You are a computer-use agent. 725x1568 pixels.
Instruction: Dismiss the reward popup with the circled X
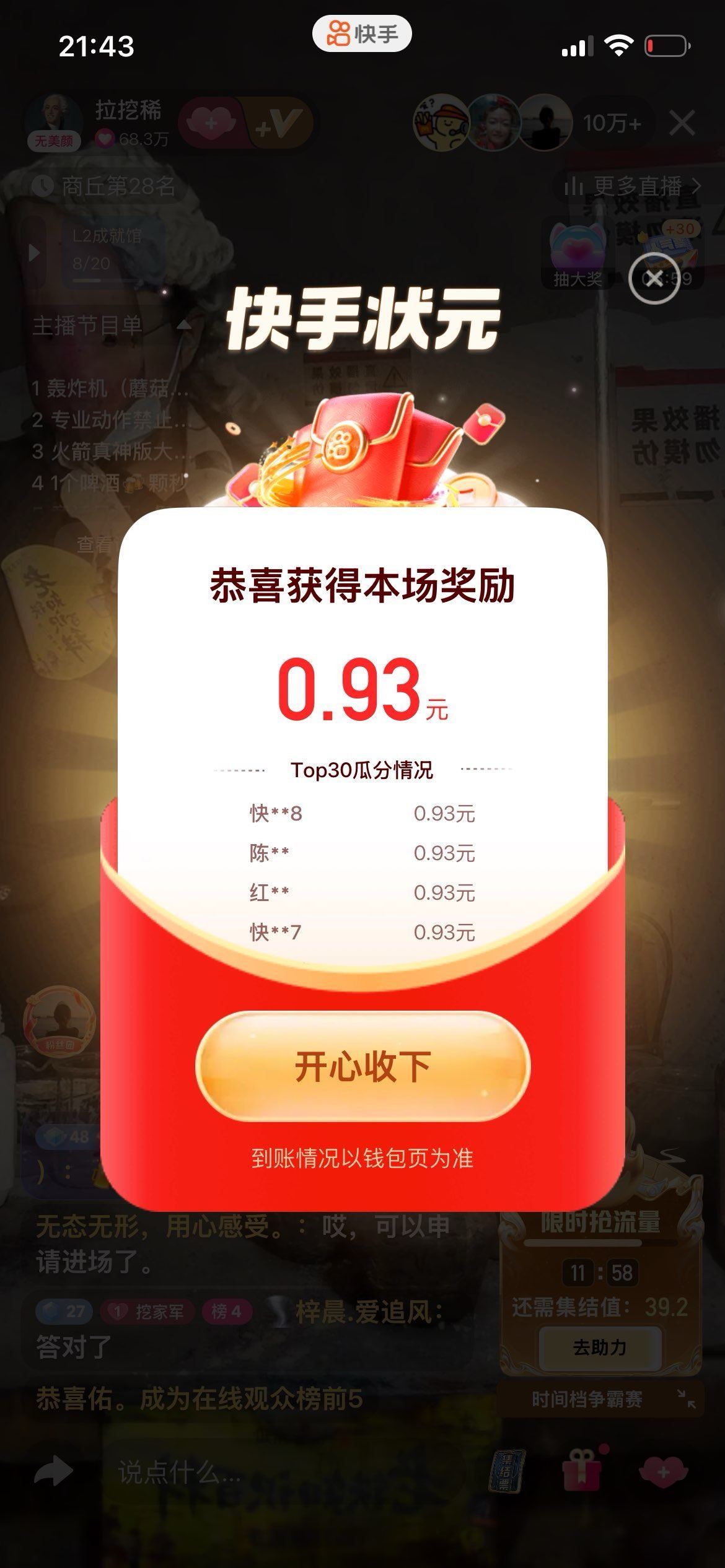tap(654, 279)
